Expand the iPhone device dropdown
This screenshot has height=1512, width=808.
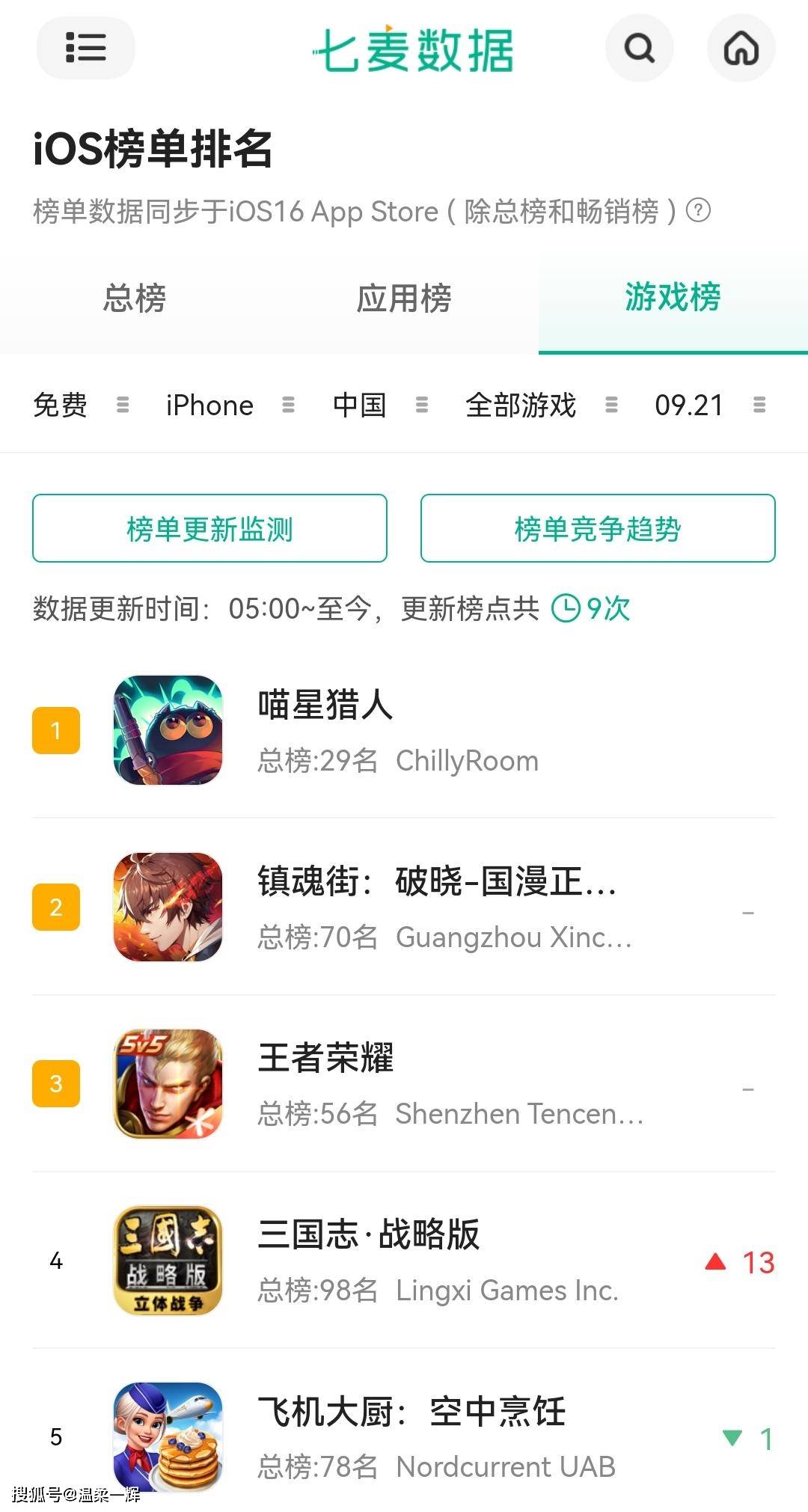[x=229, y=405]
